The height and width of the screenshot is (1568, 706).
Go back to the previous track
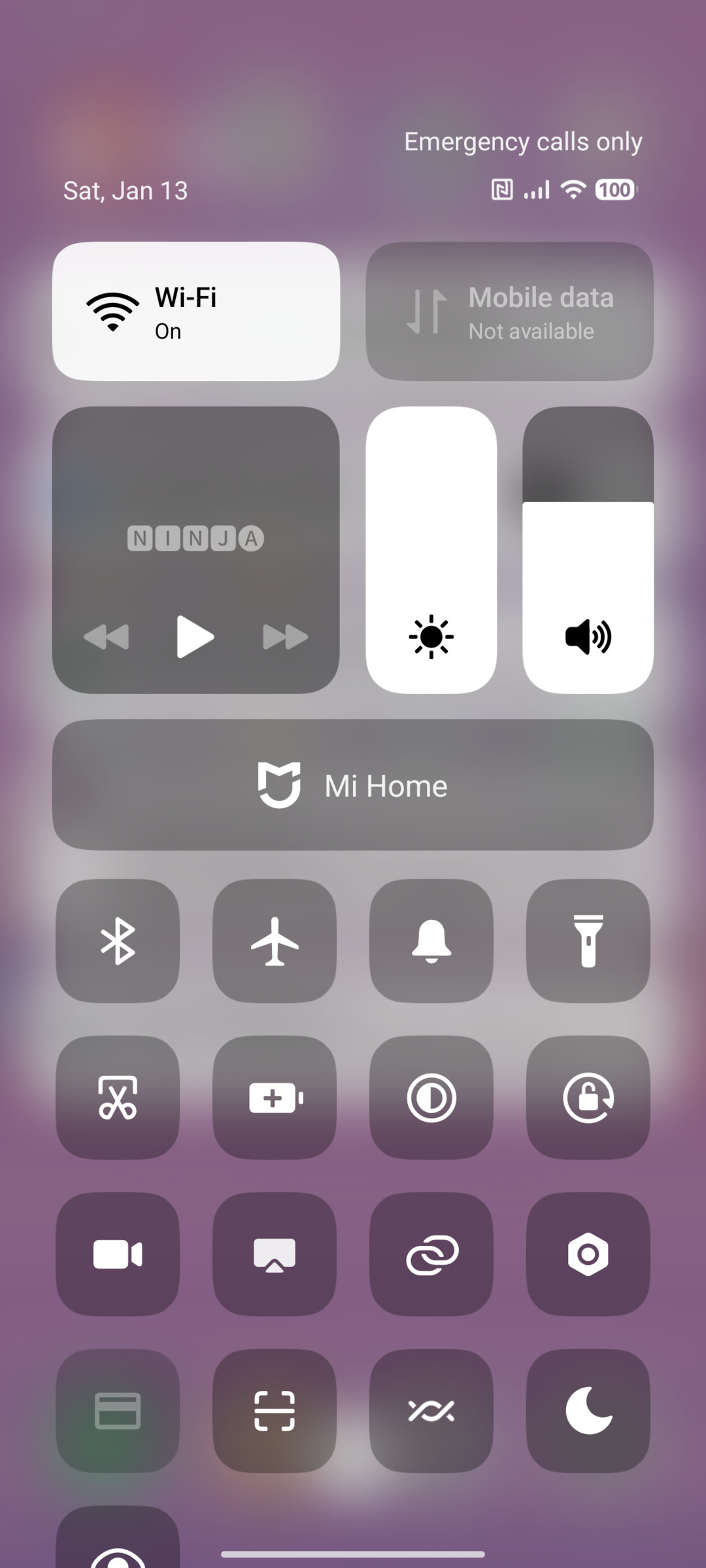pyautogui.click(x=107, y=637)
